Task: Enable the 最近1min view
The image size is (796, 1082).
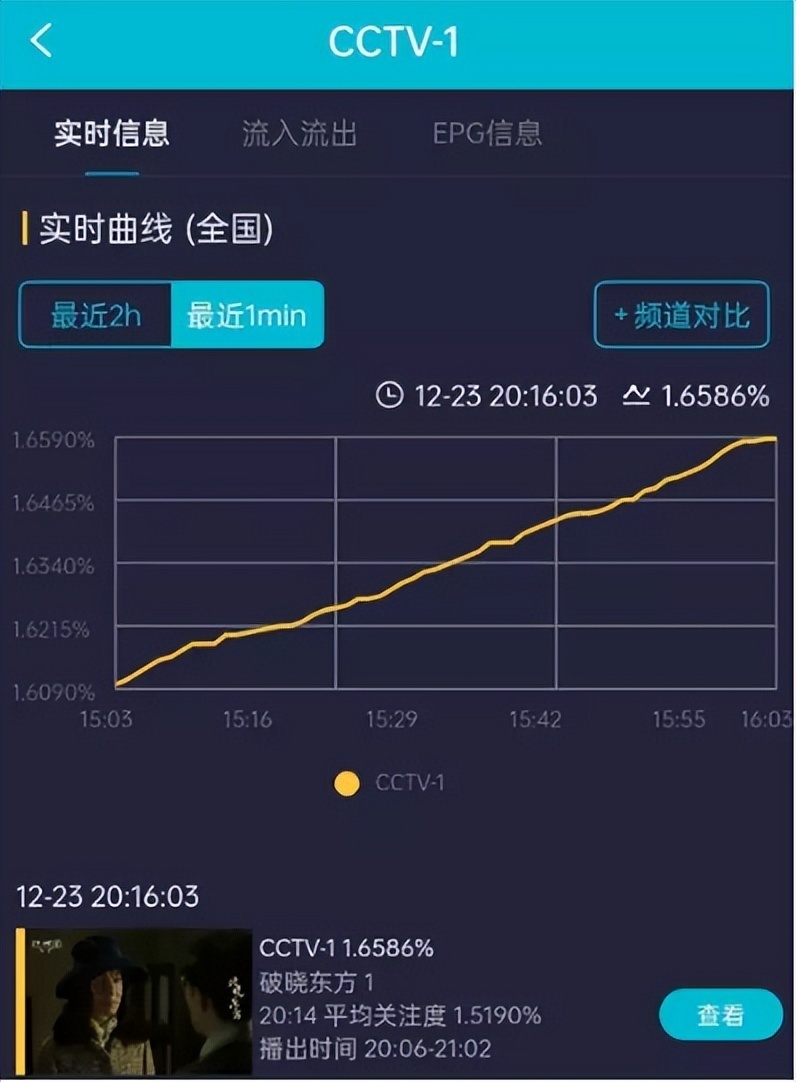Action: point(247,315)
